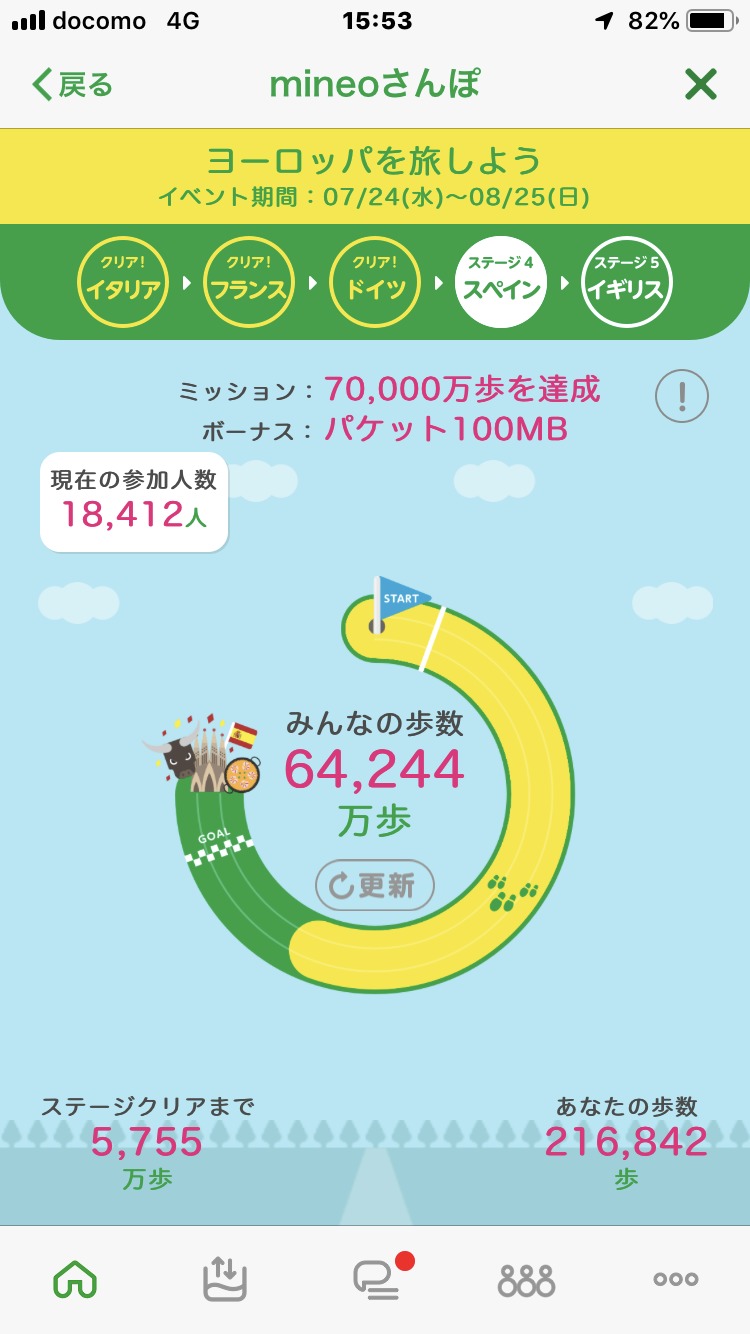Image resolution: width=750 pixels, height=1334 pixels.
Task: Open the community people tab
Action: [526, 1279]
